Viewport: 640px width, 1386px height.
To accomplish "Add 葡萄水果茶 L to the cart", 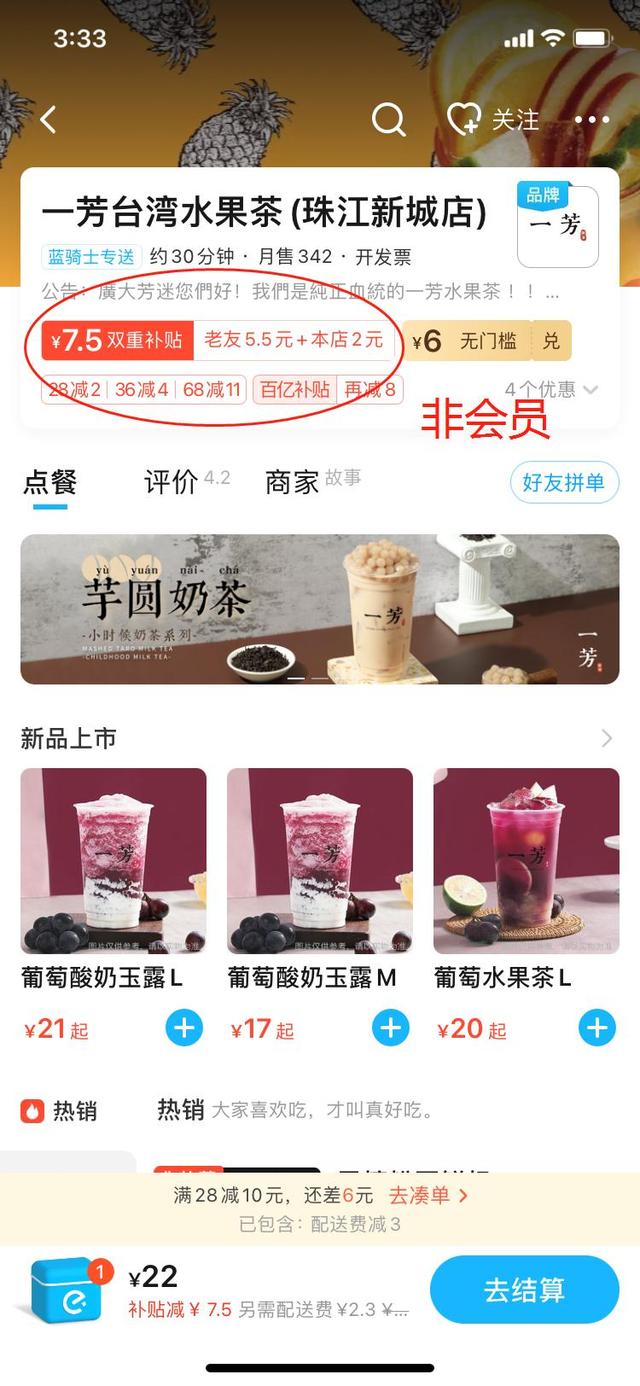I will click(x=597, y=1027).
